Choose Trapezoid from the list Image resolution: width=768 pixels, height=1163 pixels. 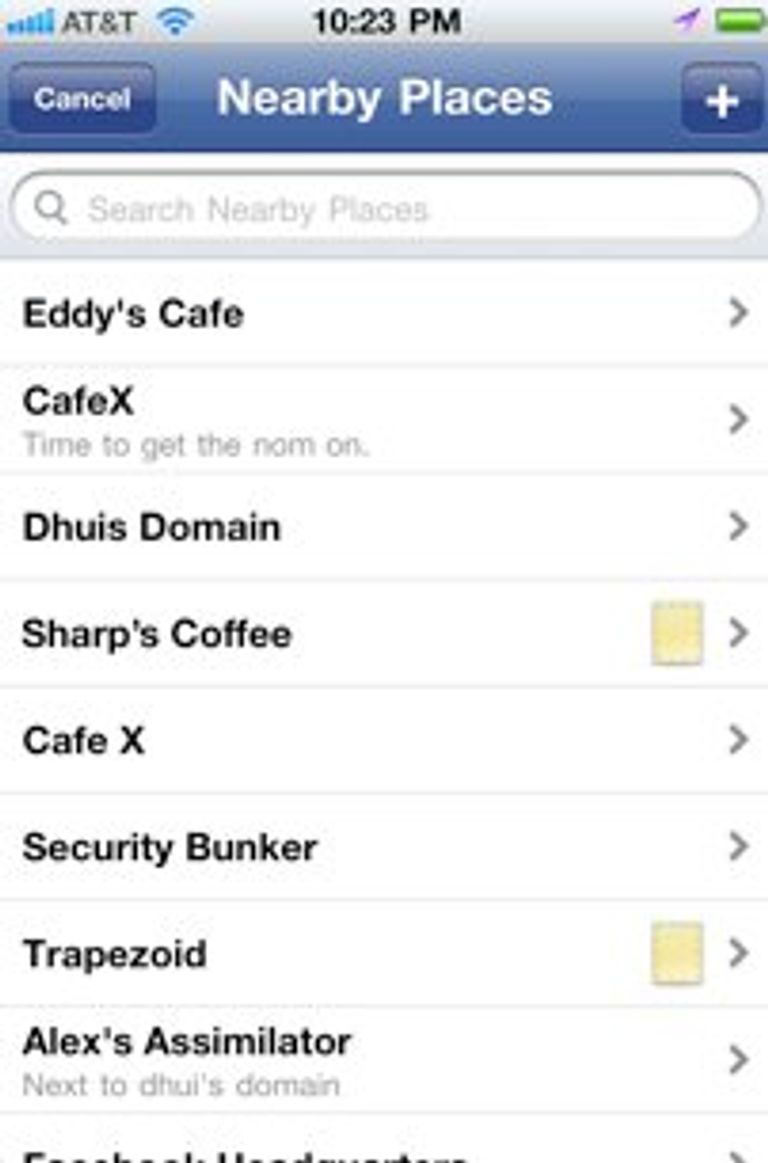click(x=384, y=954)
